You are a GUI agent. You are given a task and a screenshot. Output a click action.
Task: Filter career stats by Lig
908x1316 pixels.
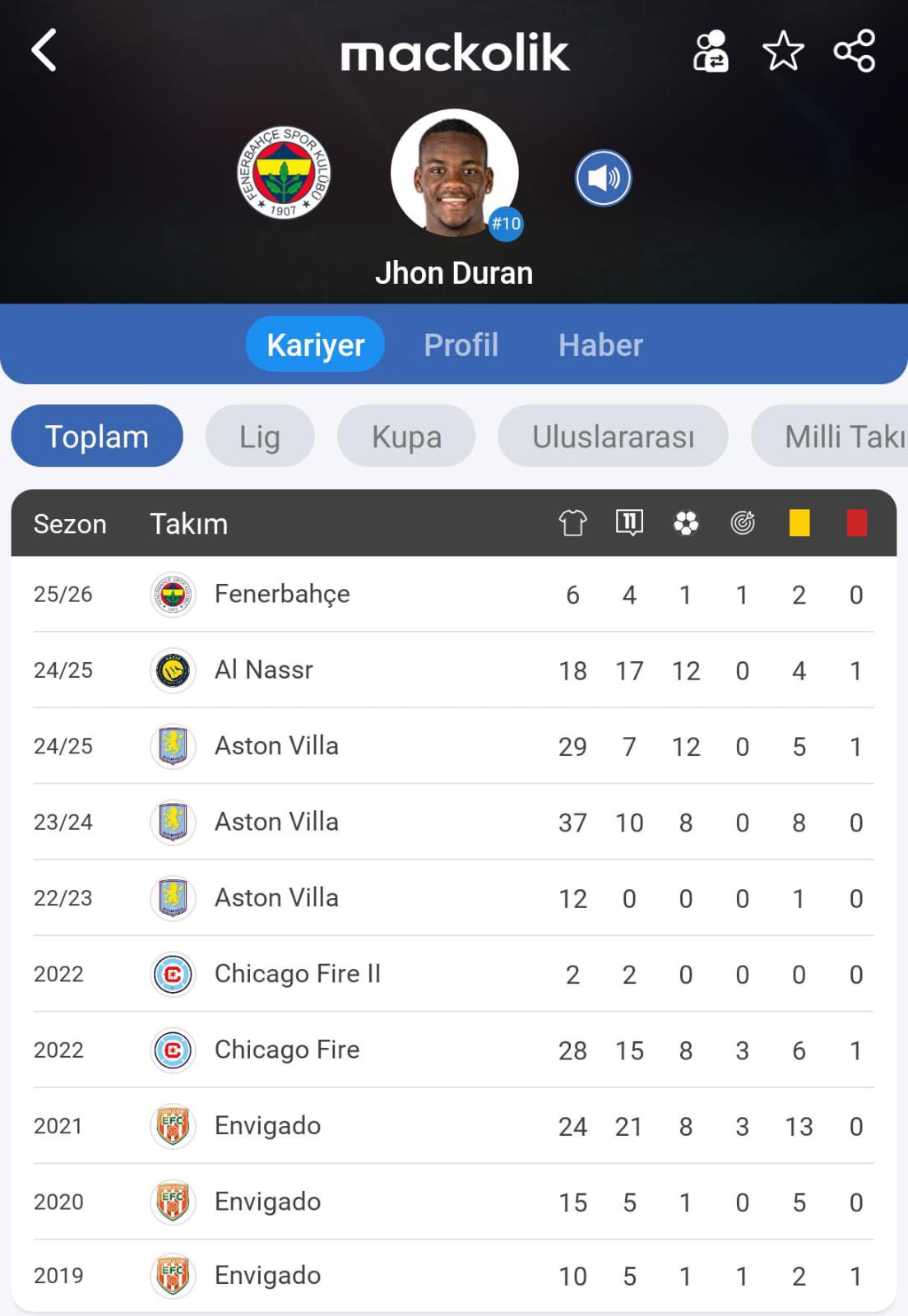tap(259, 436)
